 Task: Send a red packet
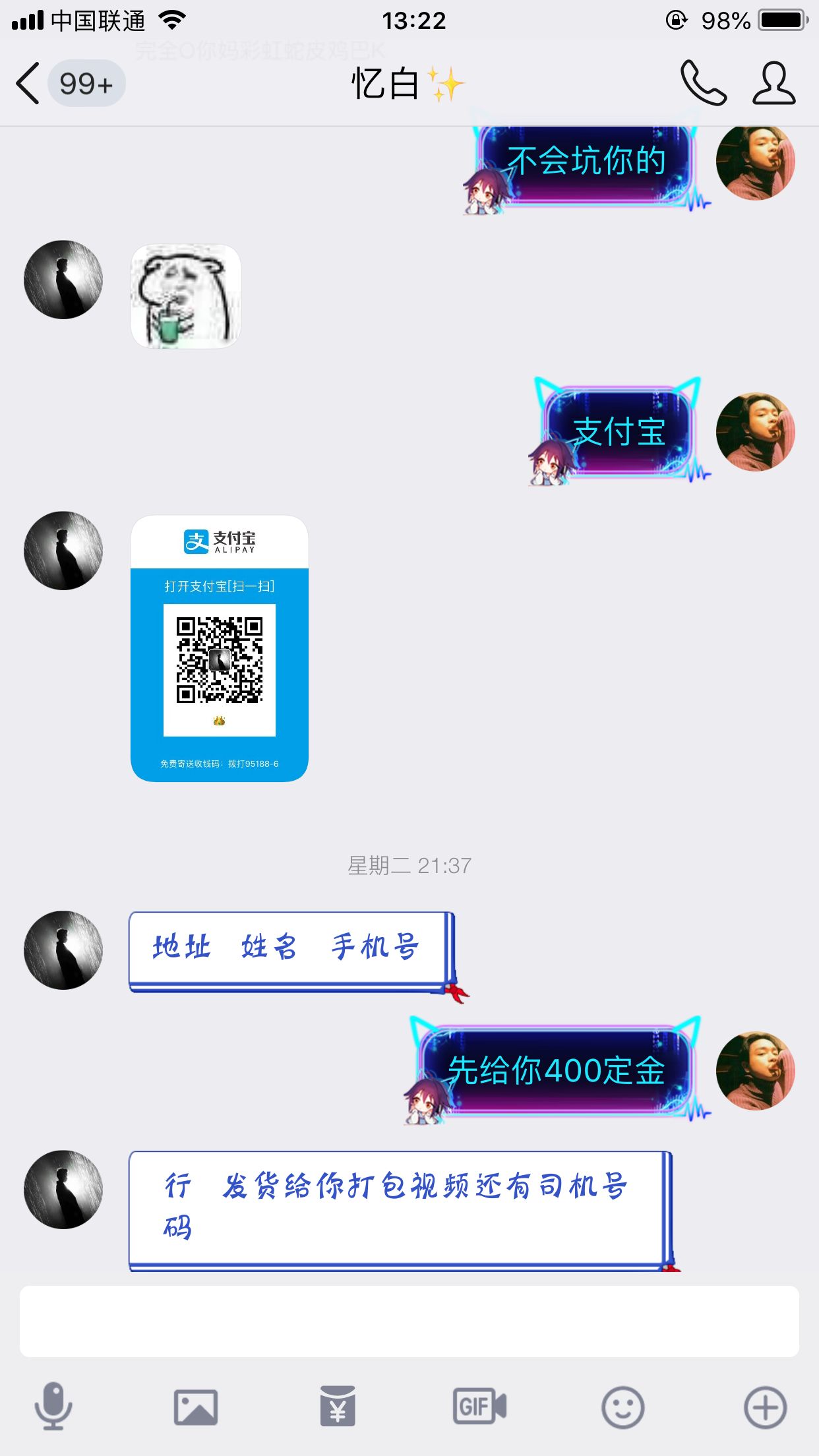coord(338,1406)
